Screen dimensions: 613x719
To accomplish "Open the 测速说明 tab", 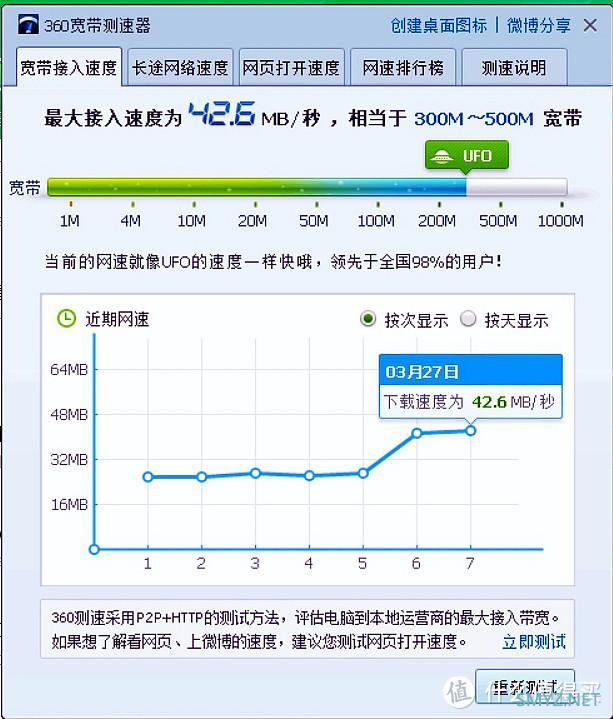I will [514, 69].
